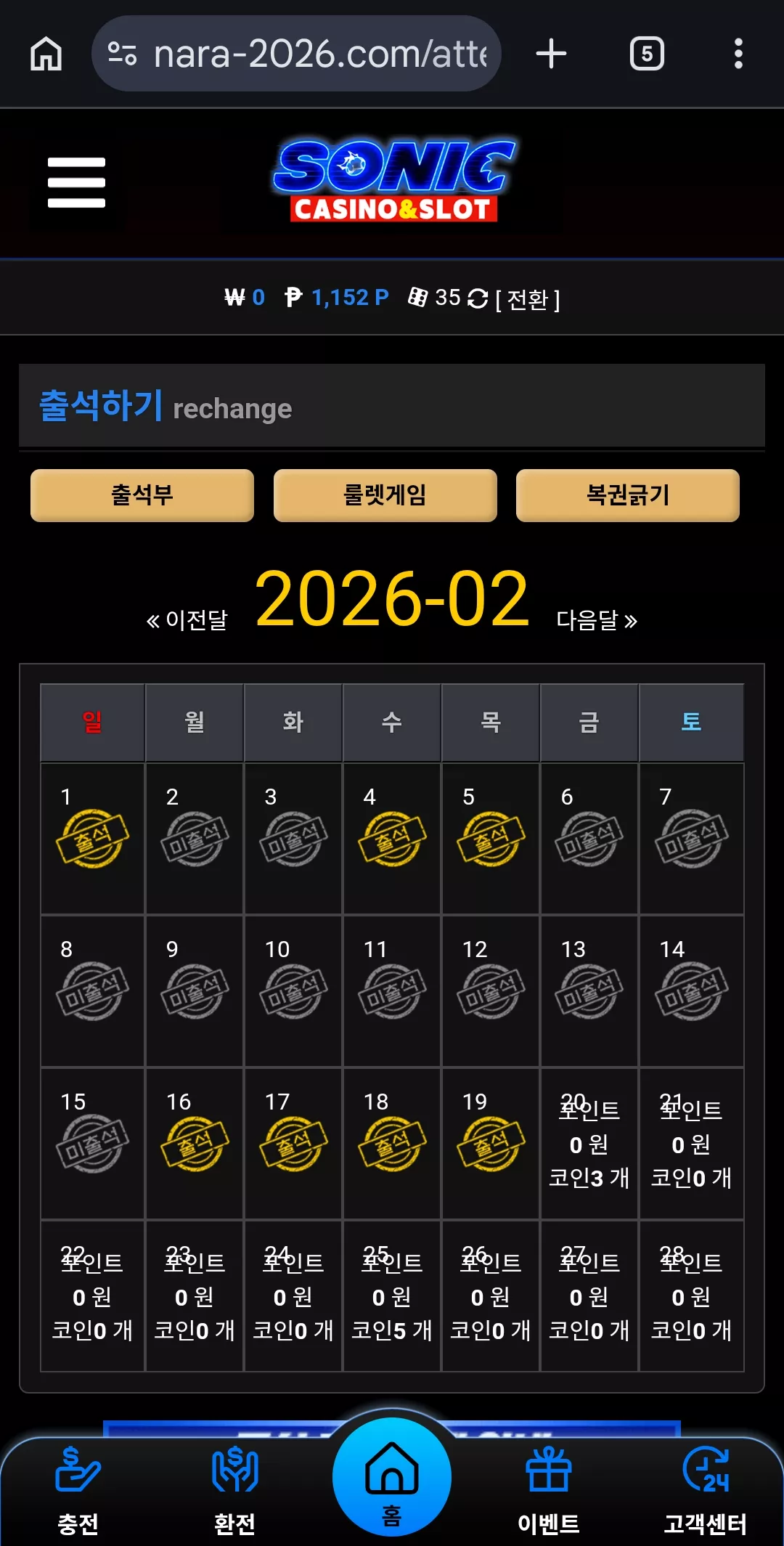Open the 충전 deposit tab
This screenshot has height=1546, width=784.
coord(78,1492)
